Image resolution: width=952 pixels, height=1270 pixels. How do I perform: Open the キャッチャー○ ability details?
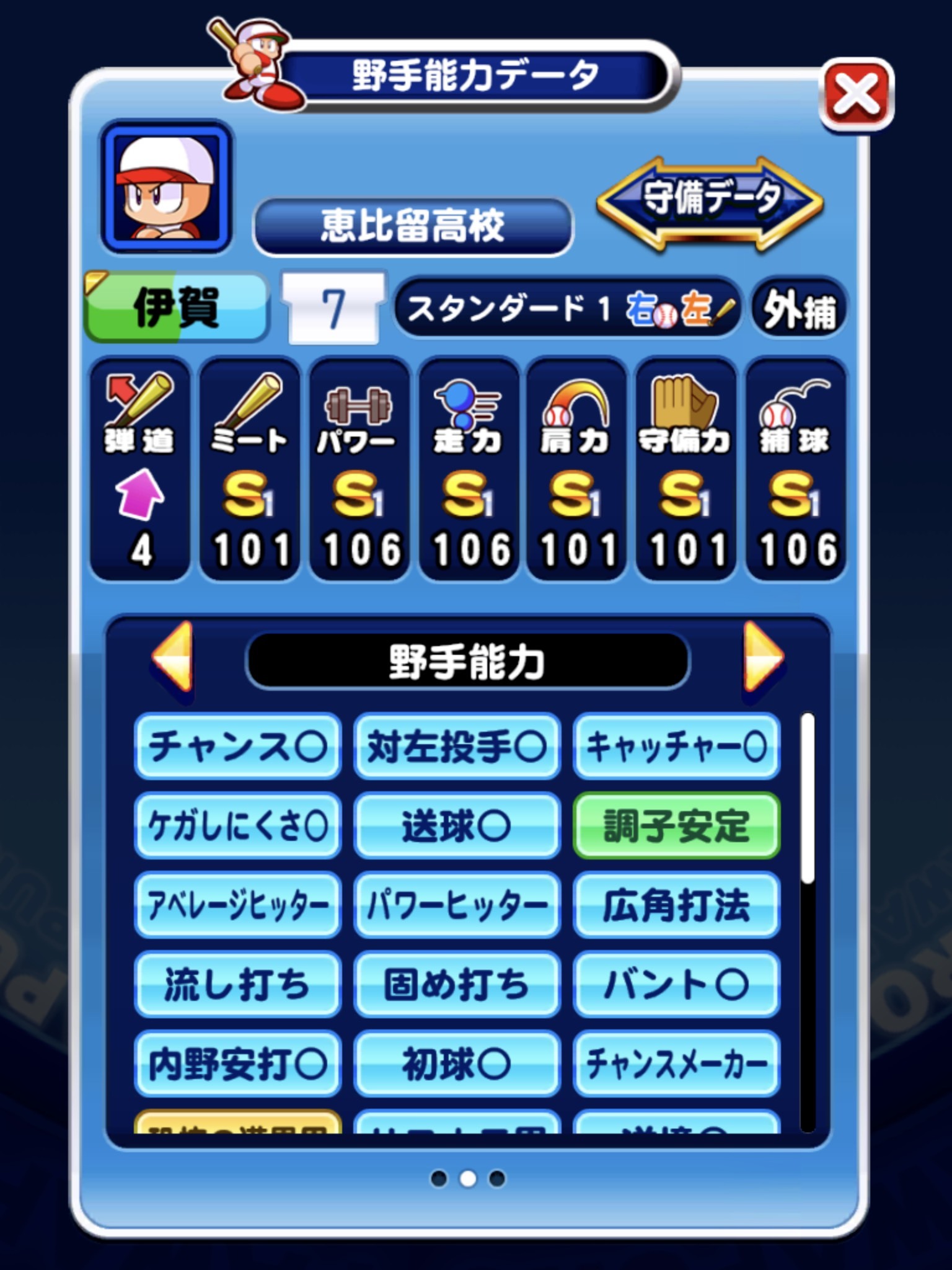676,746
